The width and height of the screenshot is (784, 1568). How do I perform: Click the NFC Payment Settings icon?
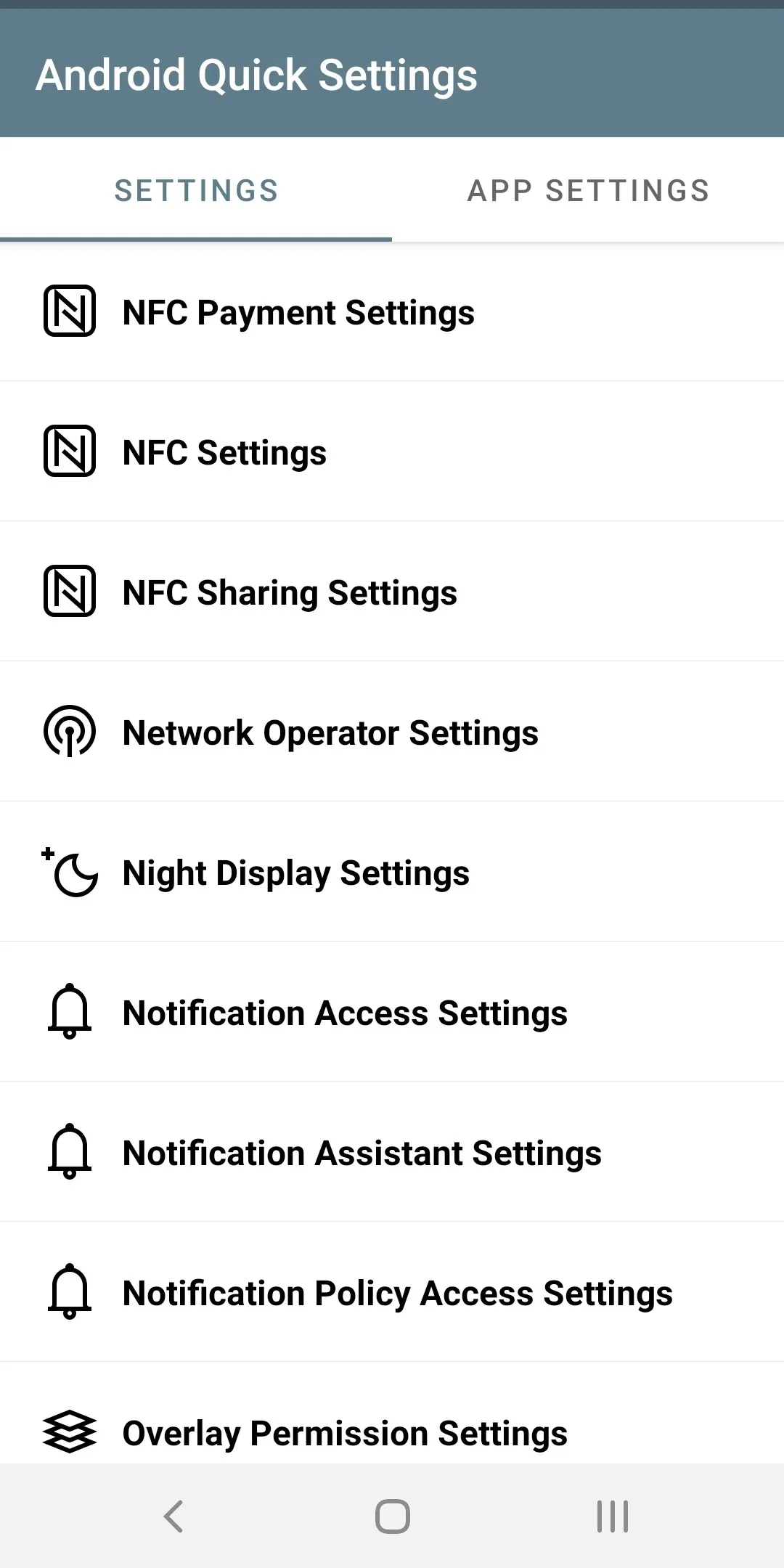click(x=69, y=312)
